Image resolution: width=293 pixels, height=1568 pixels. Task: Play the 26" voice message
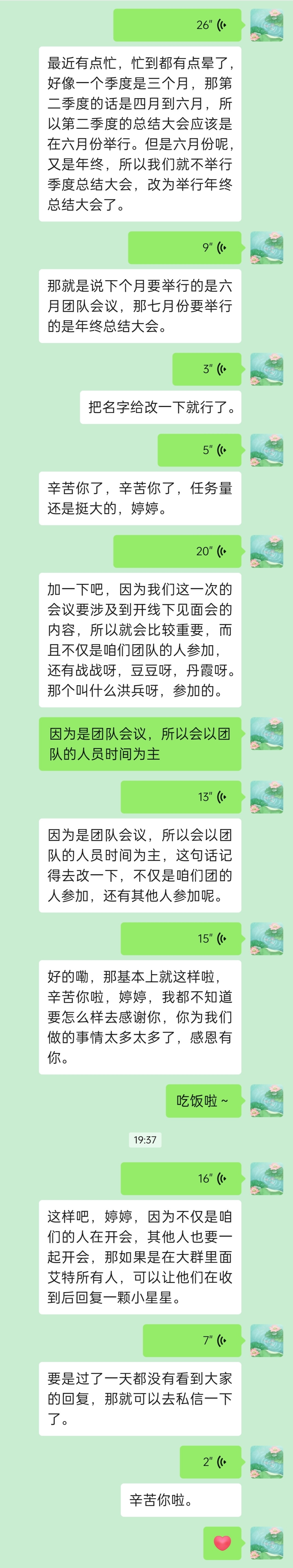pos(177,25)
